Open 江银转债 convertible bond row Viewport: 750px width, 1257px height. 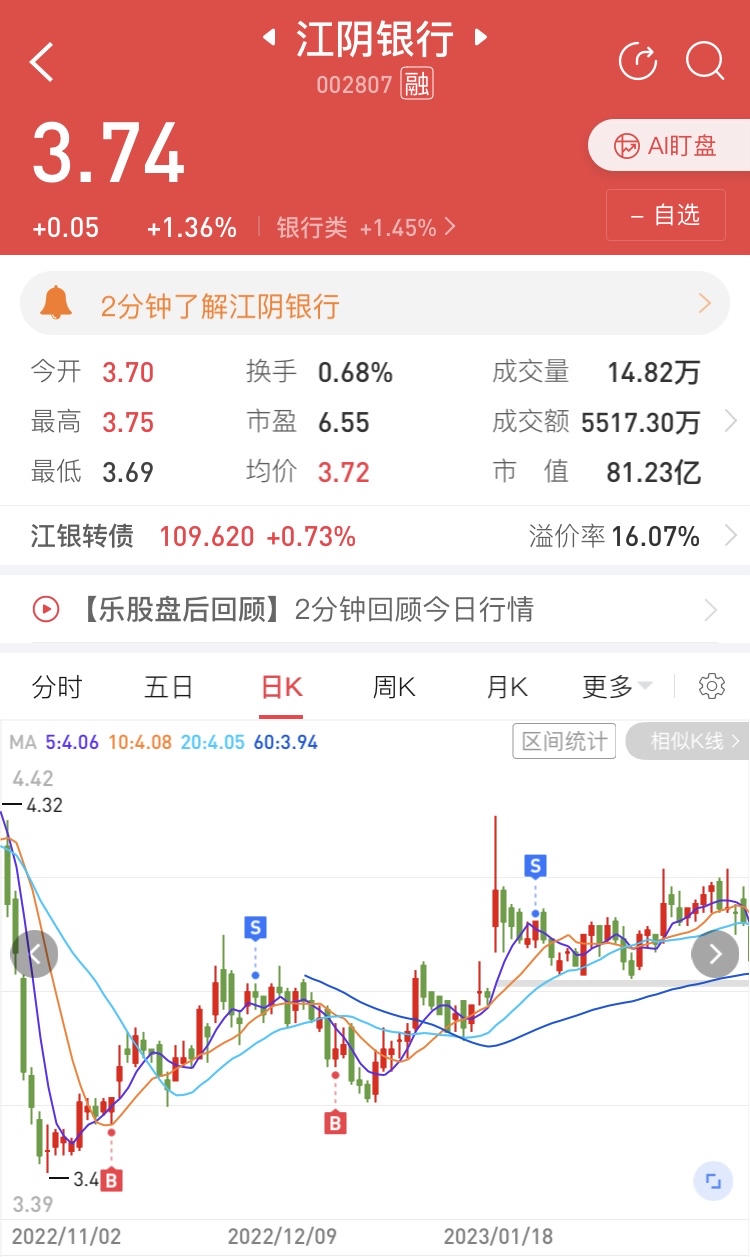tap(375, 537)
